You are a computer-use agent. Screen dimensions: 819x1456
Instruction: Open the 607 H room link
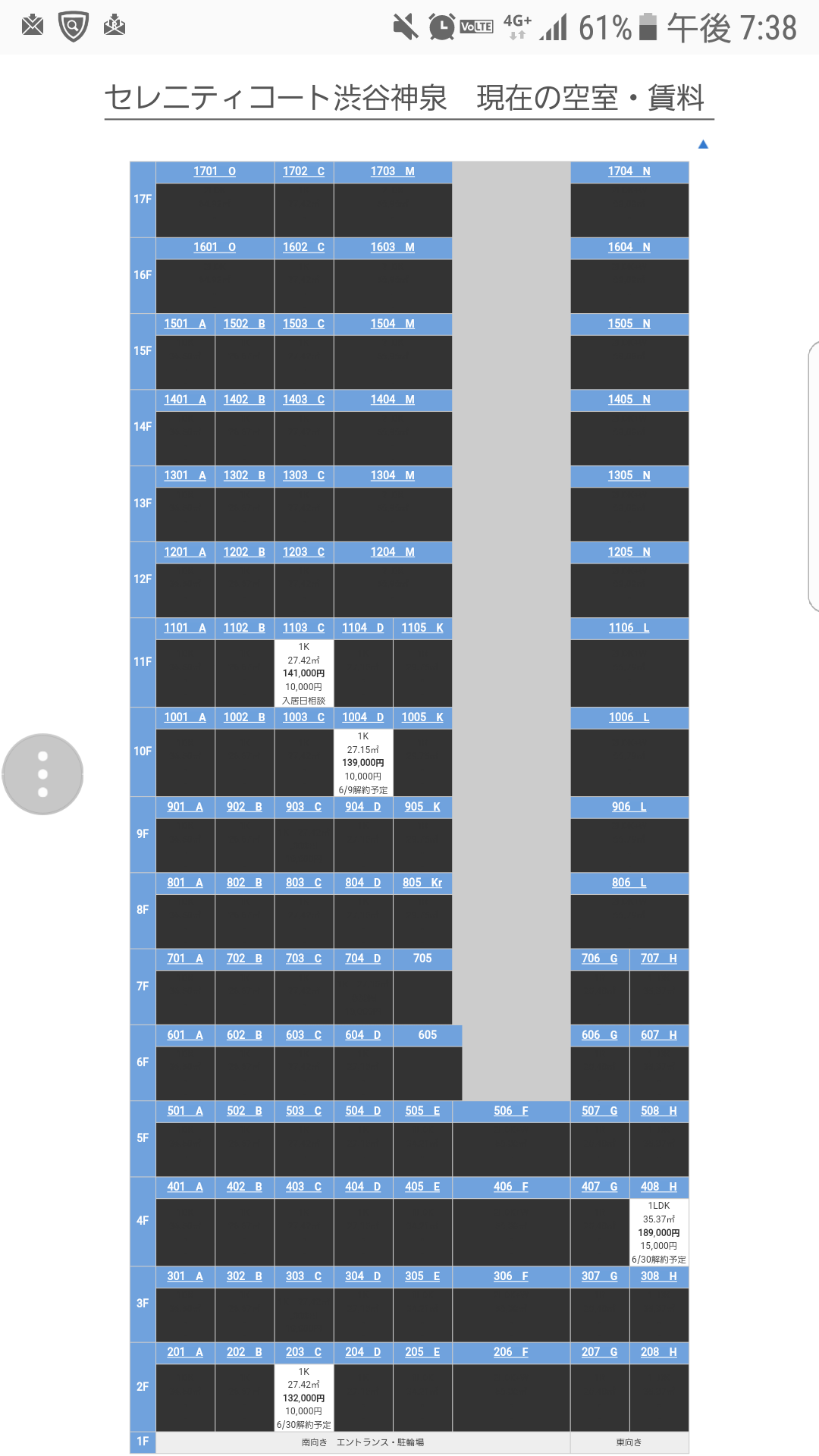[659, 1035]
